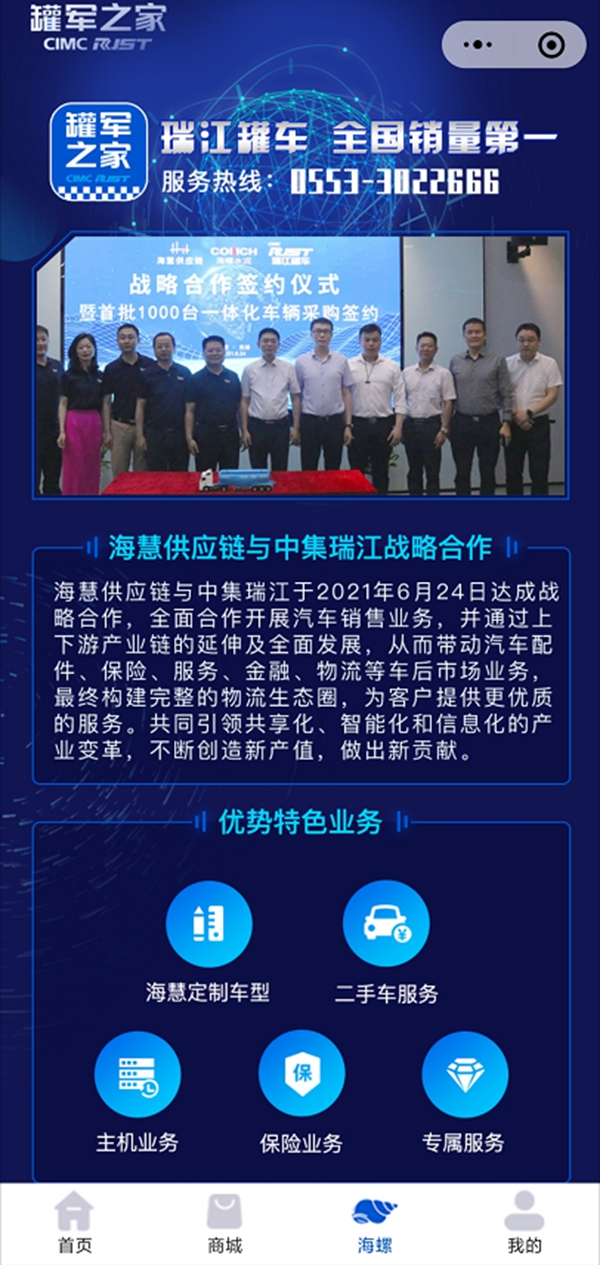Open 二手车服务 service
The image size is (600, 1265).
coord(386,925)
